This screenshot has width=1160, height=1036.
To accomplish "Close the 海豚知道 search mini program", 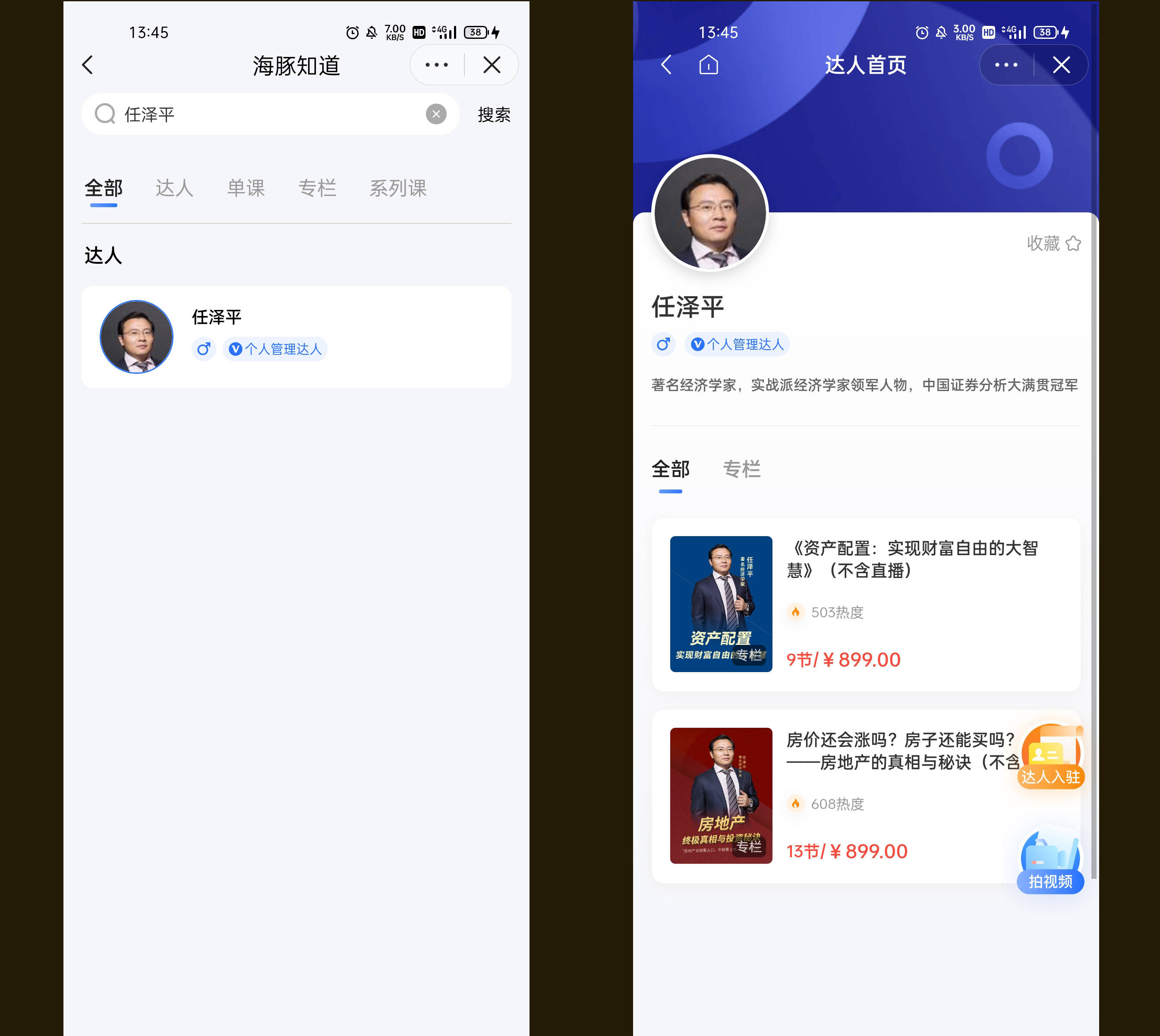I will 492,65.
